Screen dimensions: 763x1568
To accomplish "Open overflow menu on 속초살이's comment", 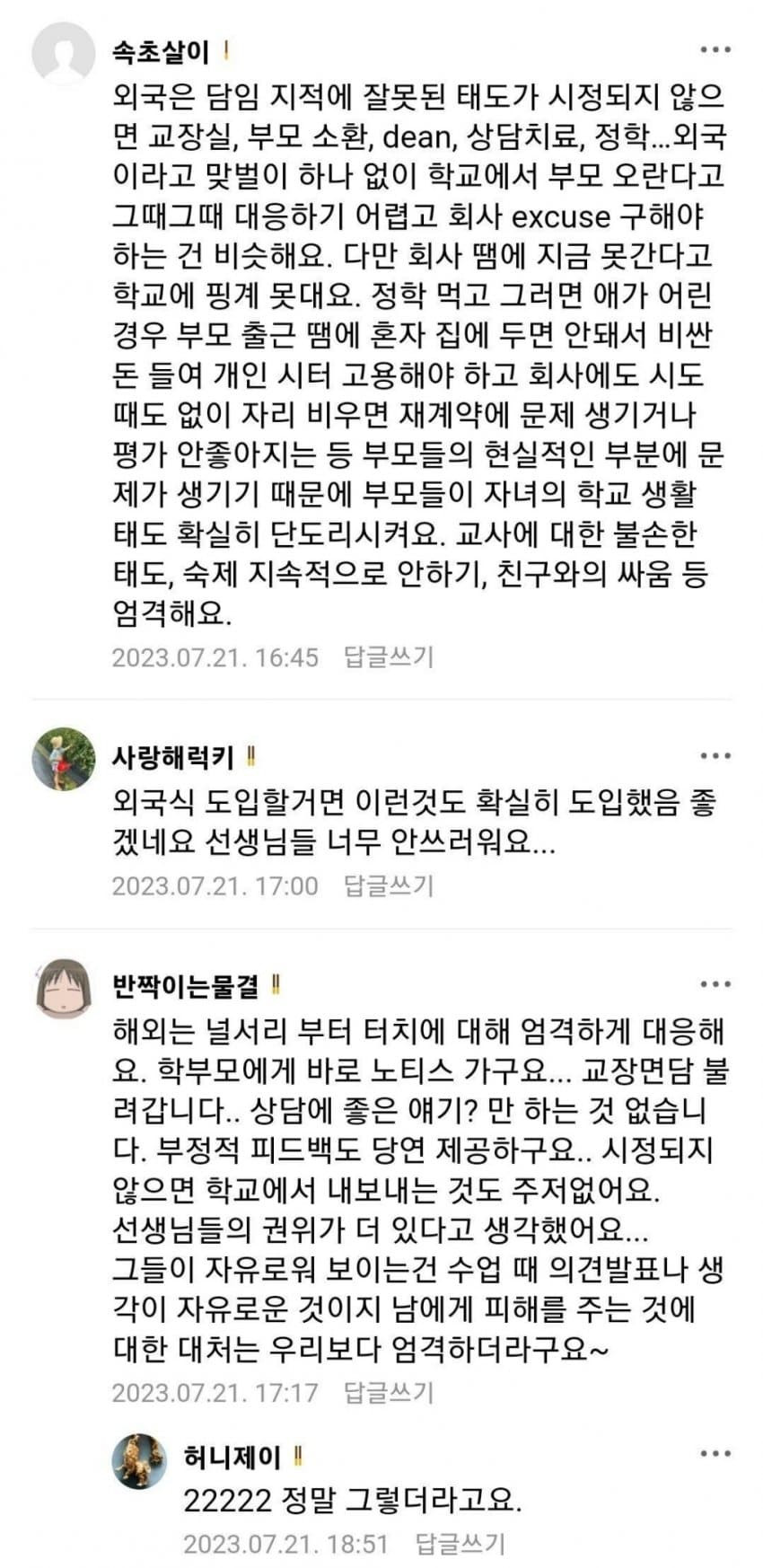I will (715, 50).
